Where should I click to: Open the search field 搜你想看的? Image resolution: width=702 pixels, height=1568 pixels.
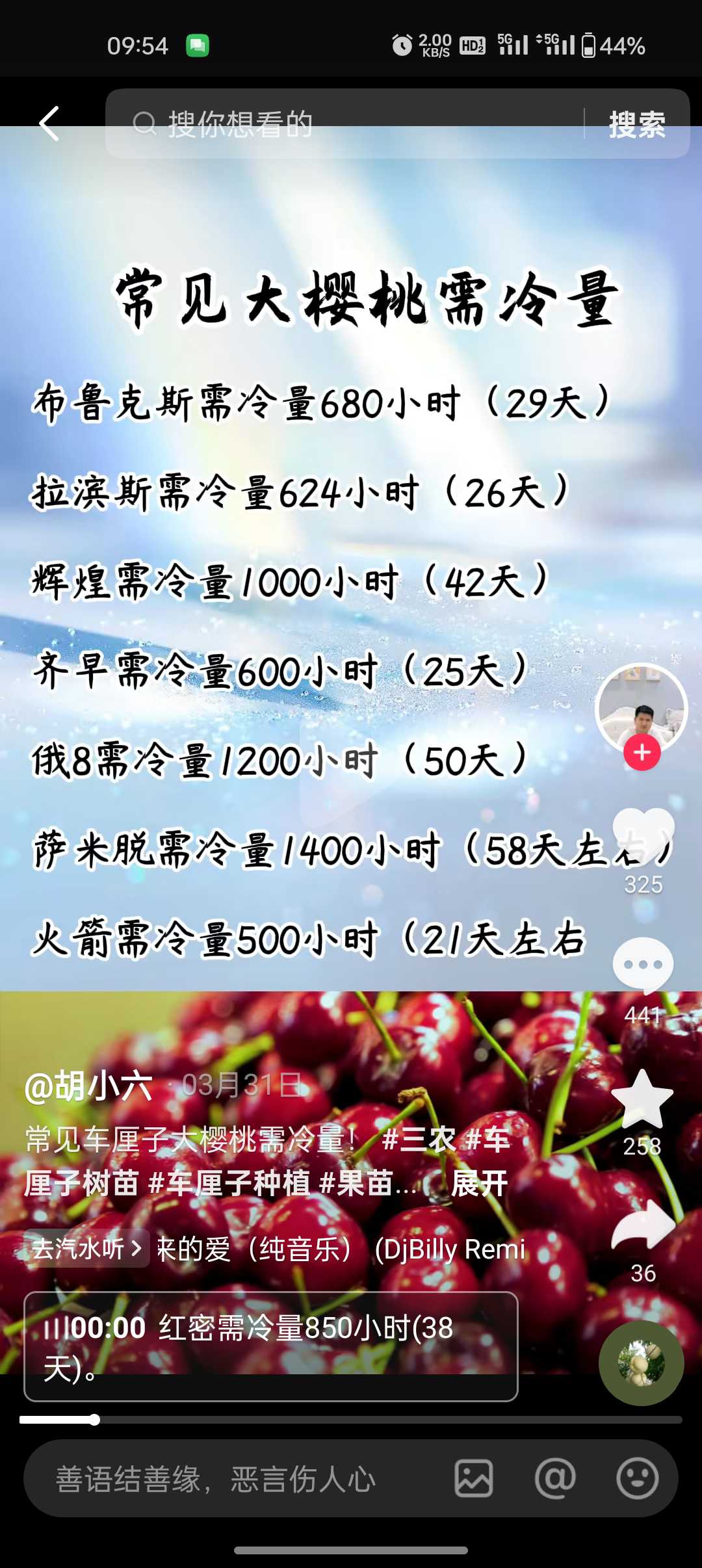coord(344,124)
